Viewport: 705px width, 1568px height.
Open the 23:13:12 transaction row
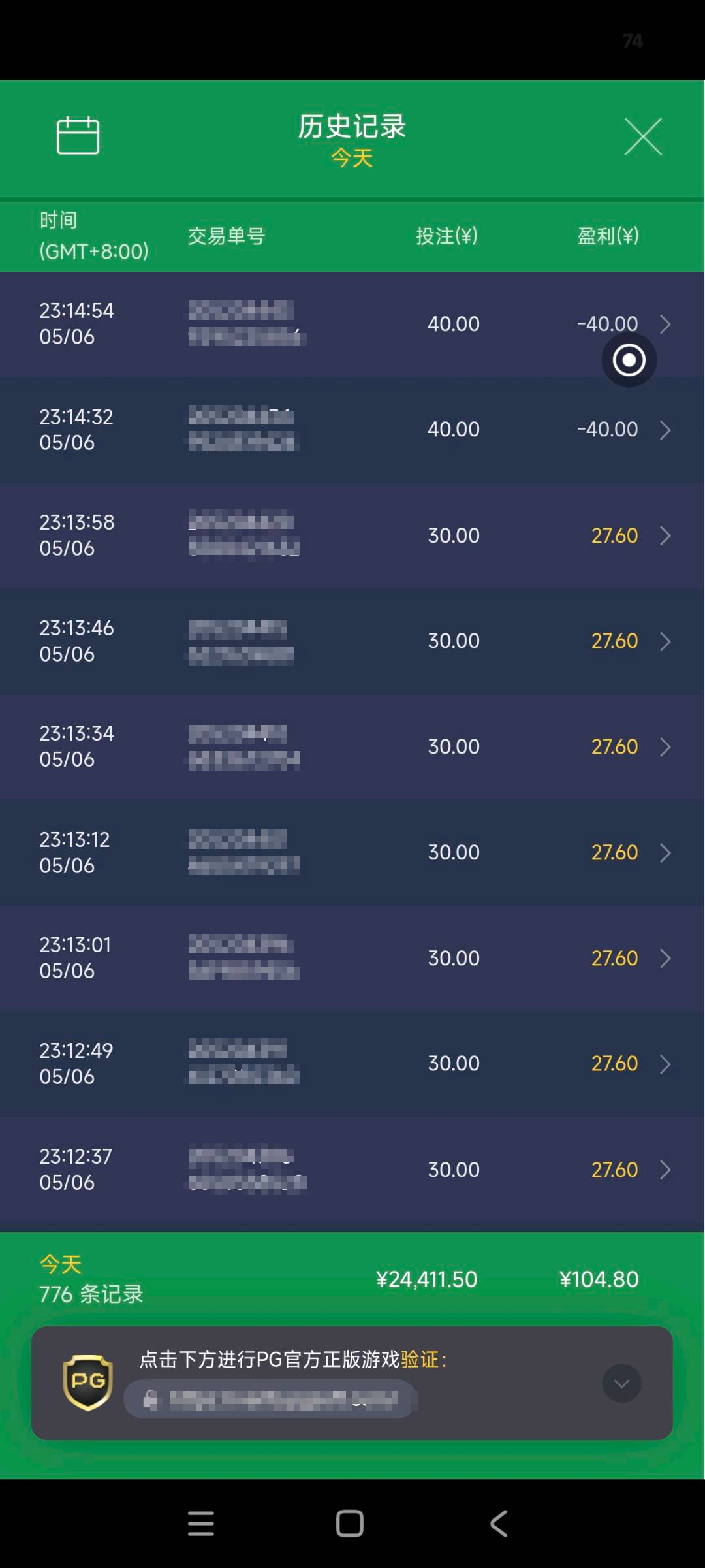(352, 852)
